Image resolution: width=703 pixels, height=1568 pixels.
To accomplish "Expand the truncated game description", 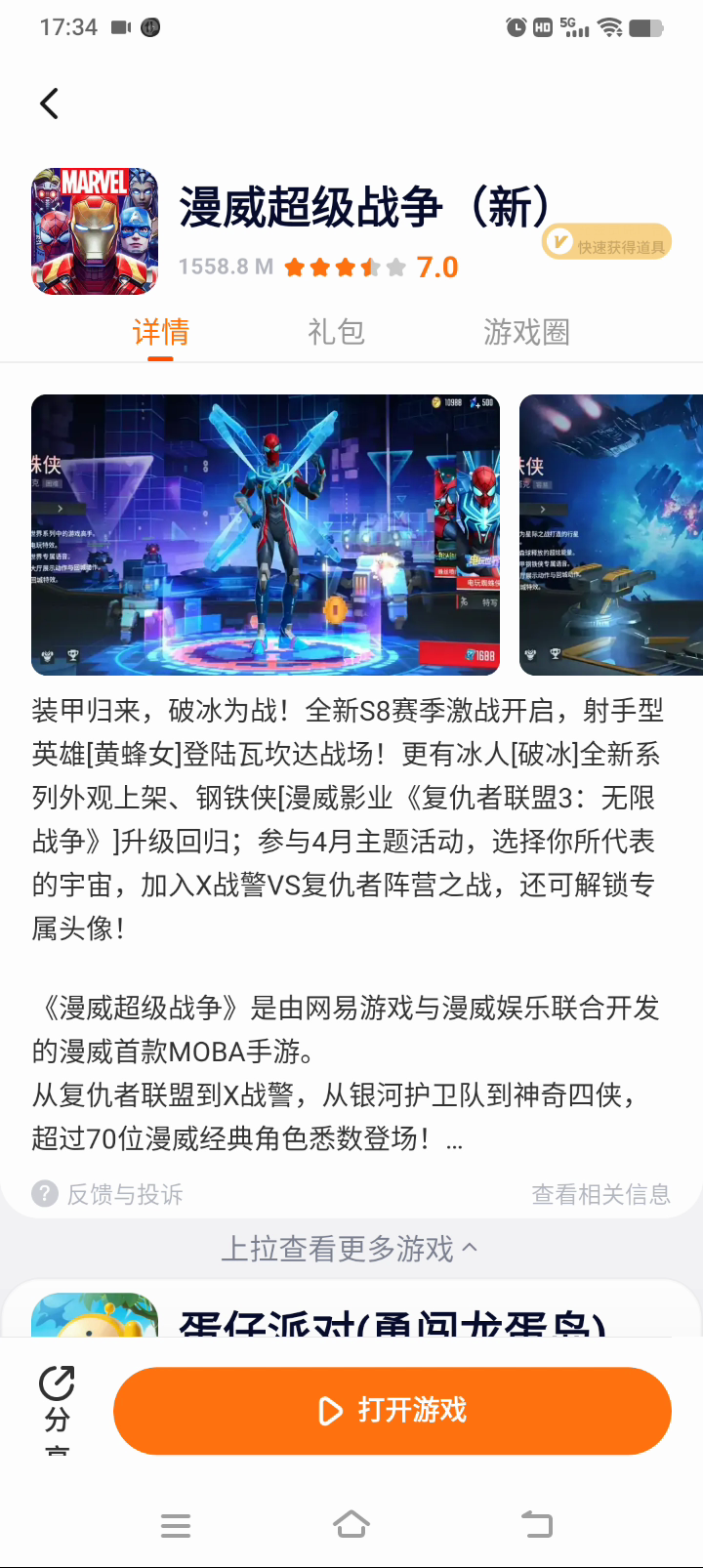I will point(454,1139).
